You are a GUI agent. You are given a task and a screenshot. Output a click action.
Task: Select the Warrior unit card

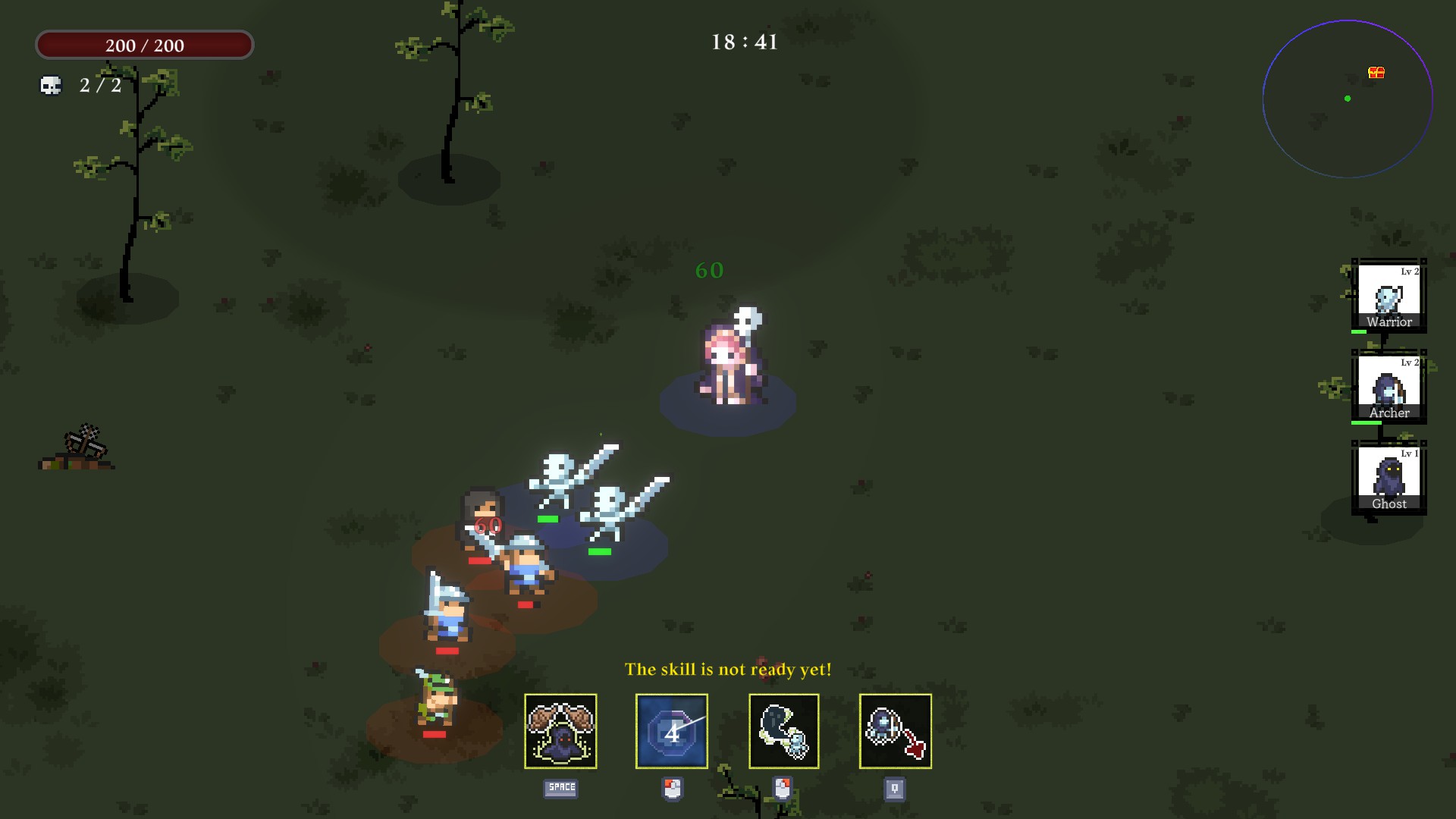[1389, 297]
